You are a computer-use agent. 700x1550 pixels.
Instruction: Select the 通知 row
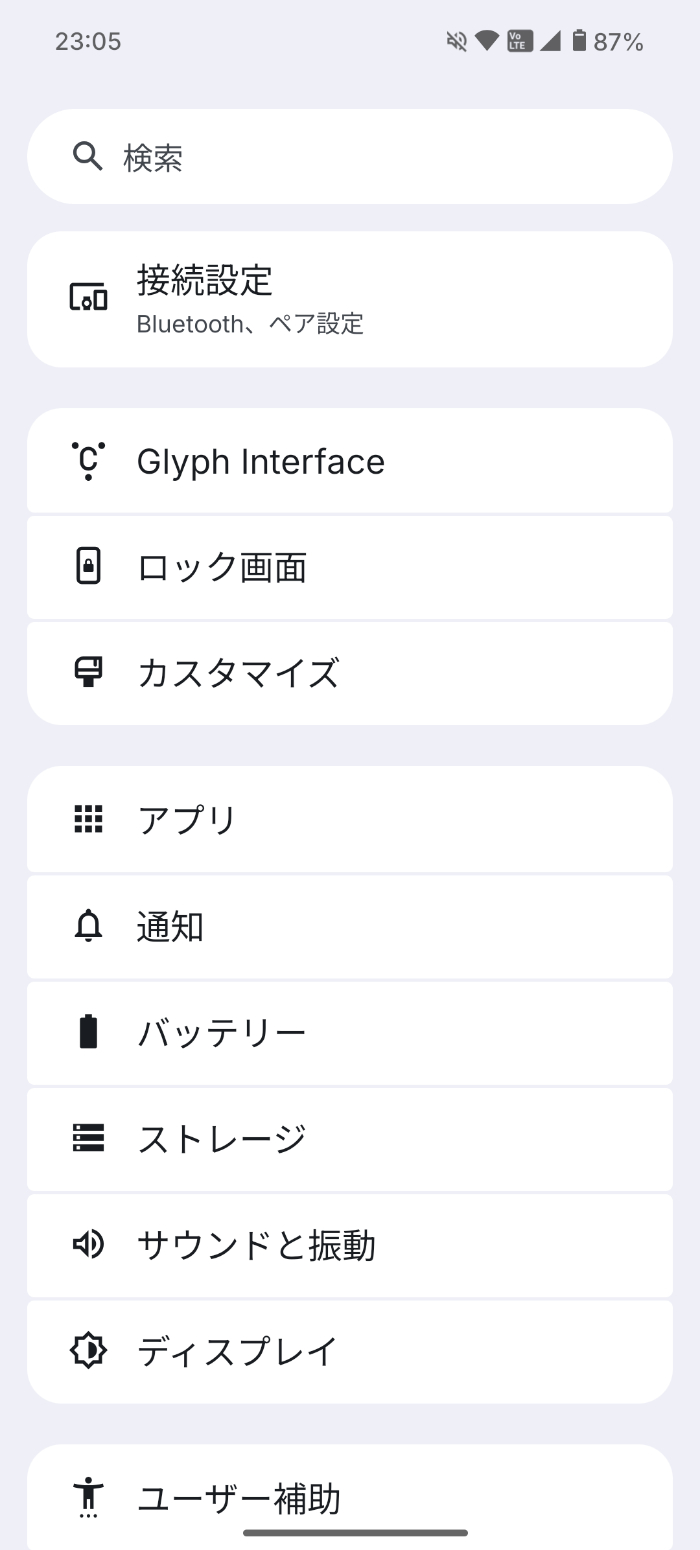[x=350, y=927]
